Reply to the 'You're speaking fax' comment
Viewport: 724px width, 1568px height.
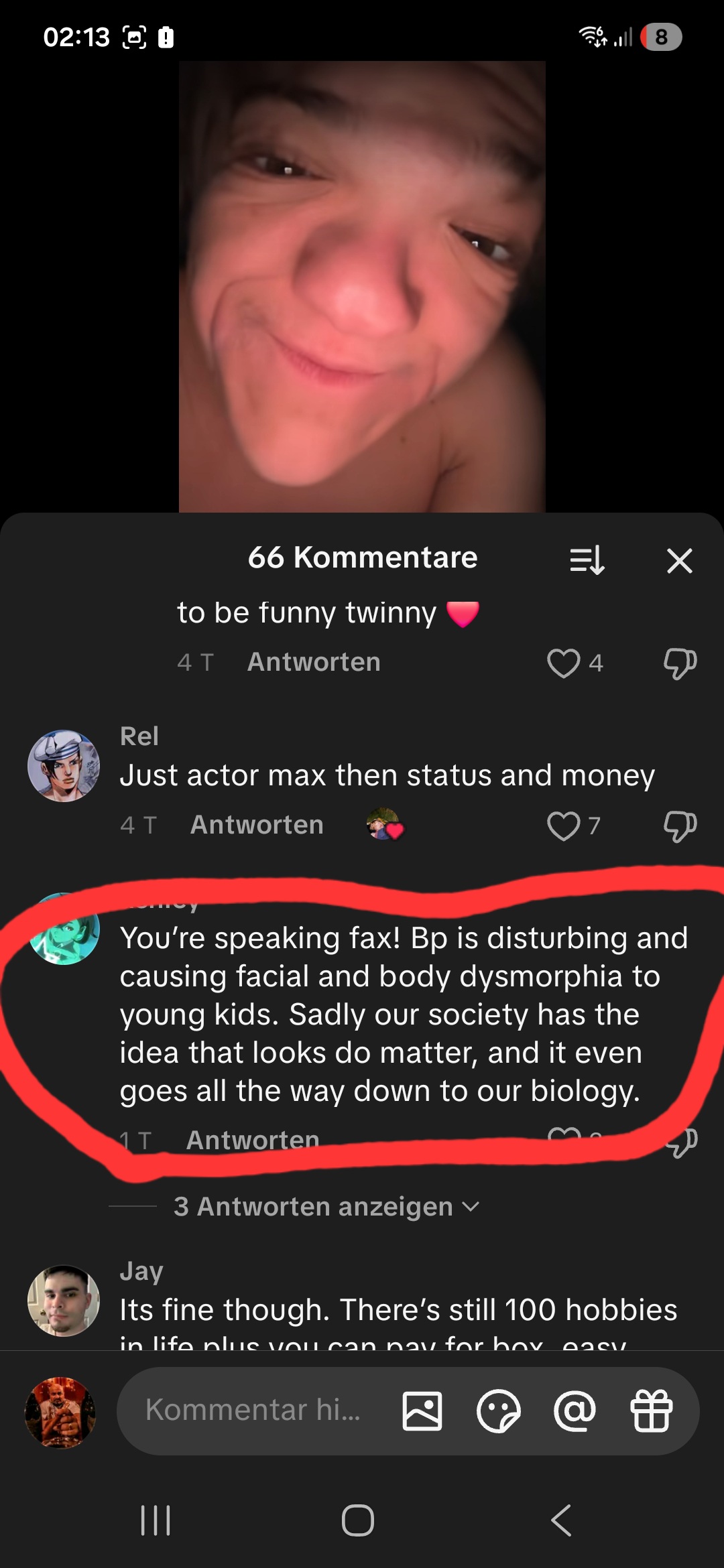[253, 1140]
